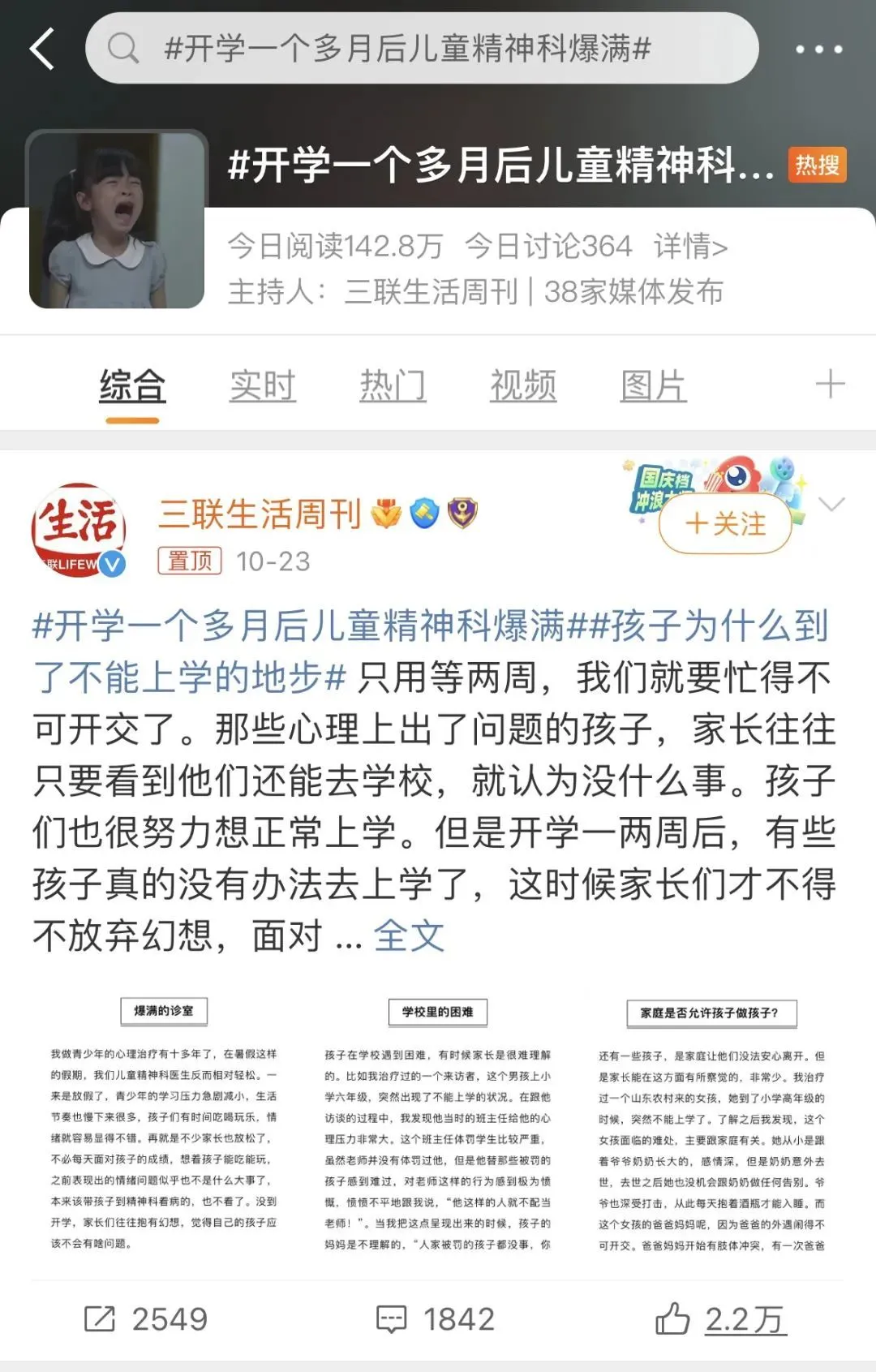Image resolution: width=876 pixels, height=1372 pixels.
Task: Switch to the 热门 tab
Action: point(393,385)
